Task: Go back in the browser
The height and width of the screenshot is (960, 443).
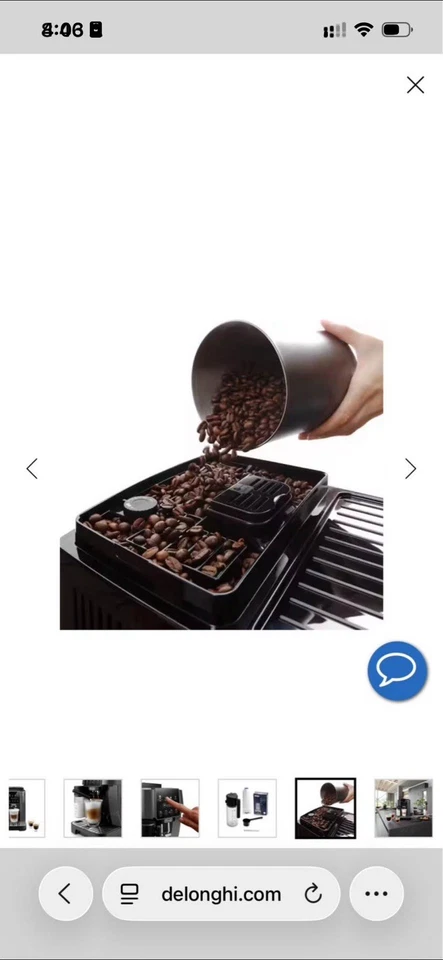Action: point(65,894)
